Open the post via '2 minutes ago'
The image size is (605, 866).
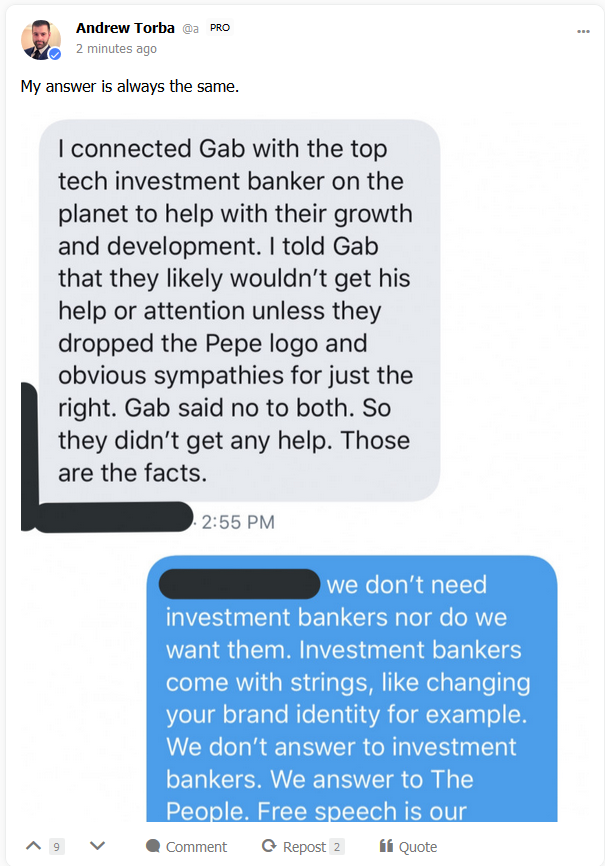116,48
